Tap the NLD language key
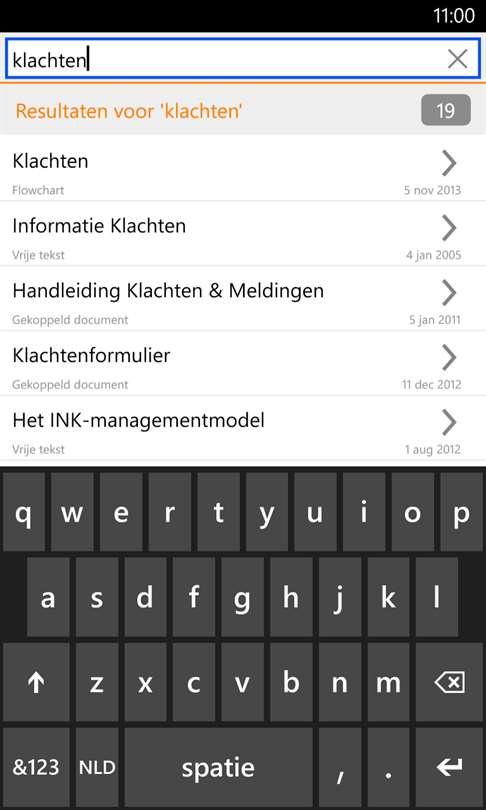This screenshot has height=810, width=486. tap(97, 767)
